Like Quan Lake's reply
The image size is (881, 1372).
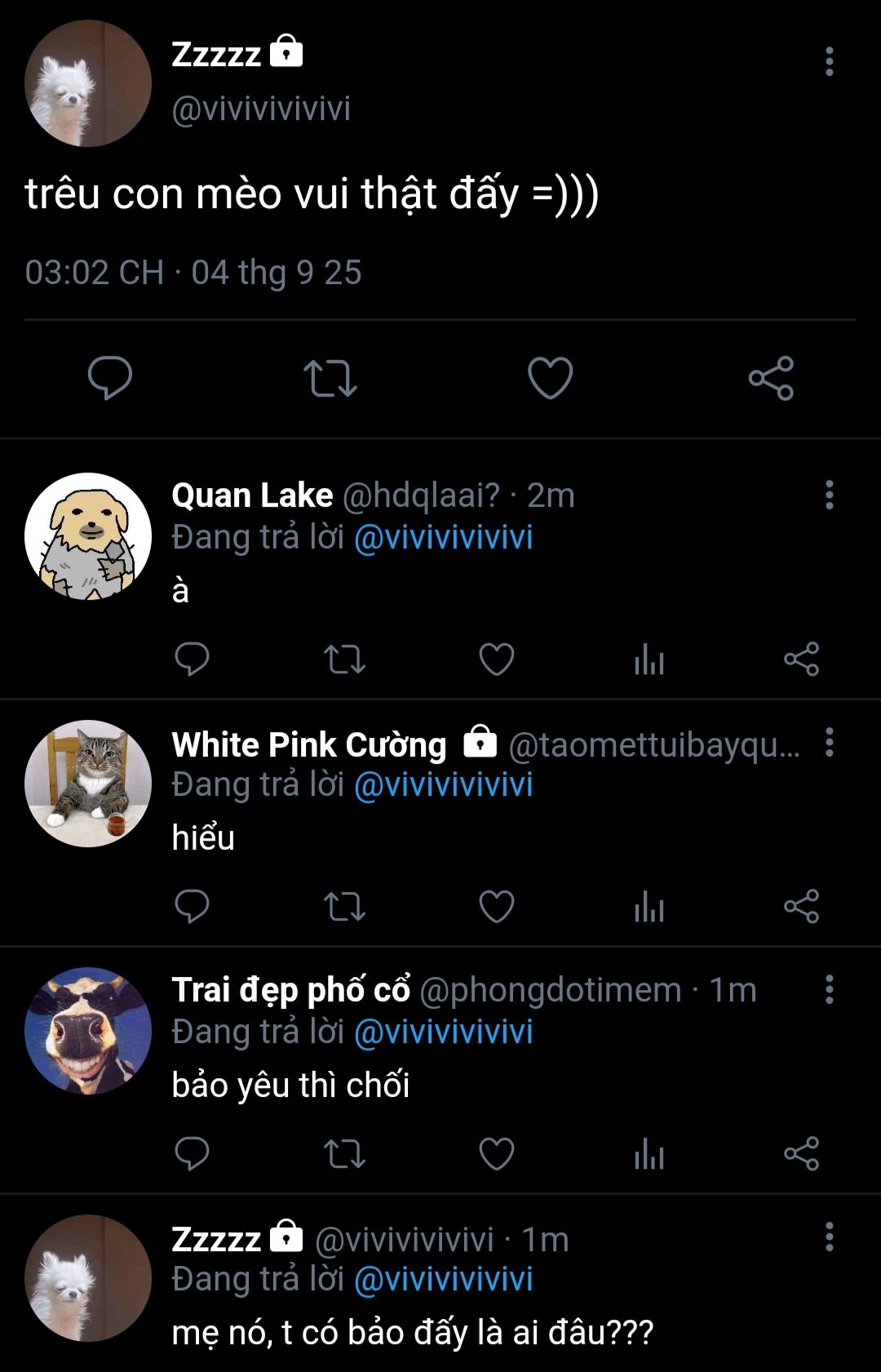pos(496,659)
